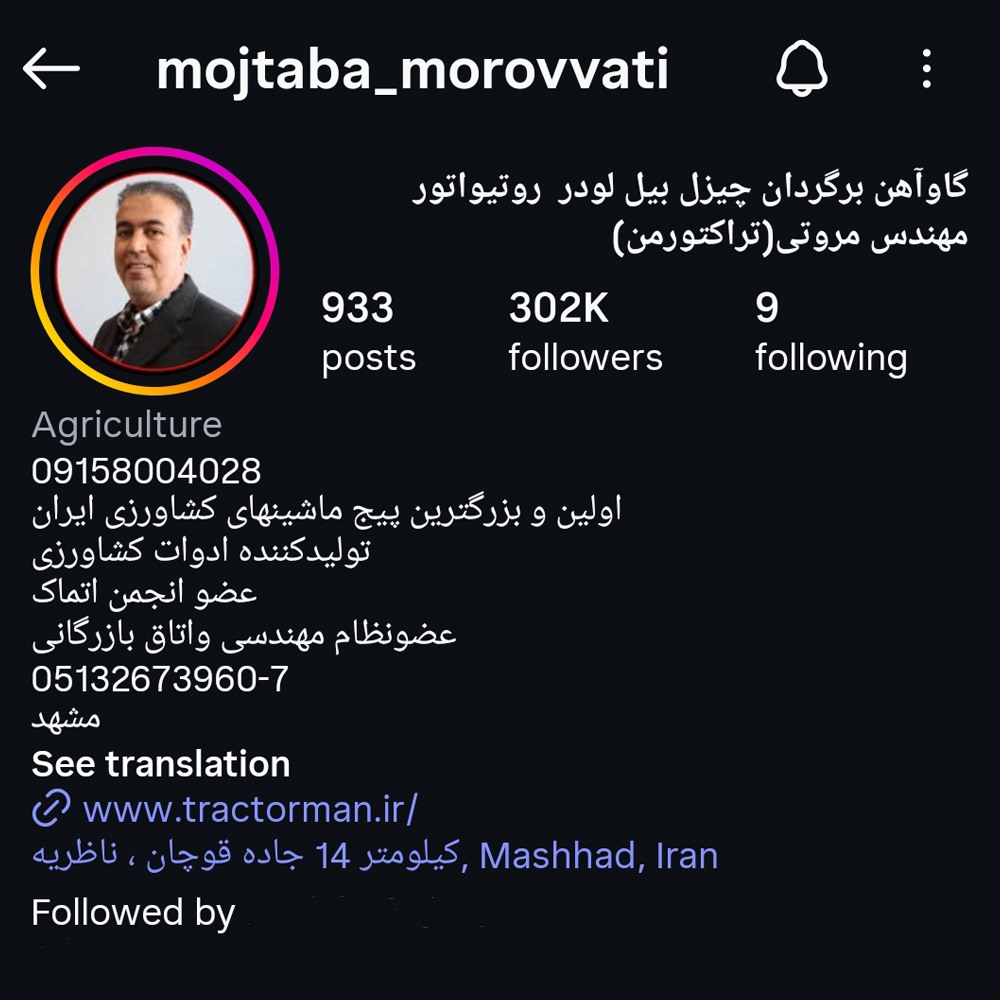Image resolution: width=1000 pixels, height=1000 pixels.
Task: Open the three-dot overflow menu
Action: [x=927, y=70]
